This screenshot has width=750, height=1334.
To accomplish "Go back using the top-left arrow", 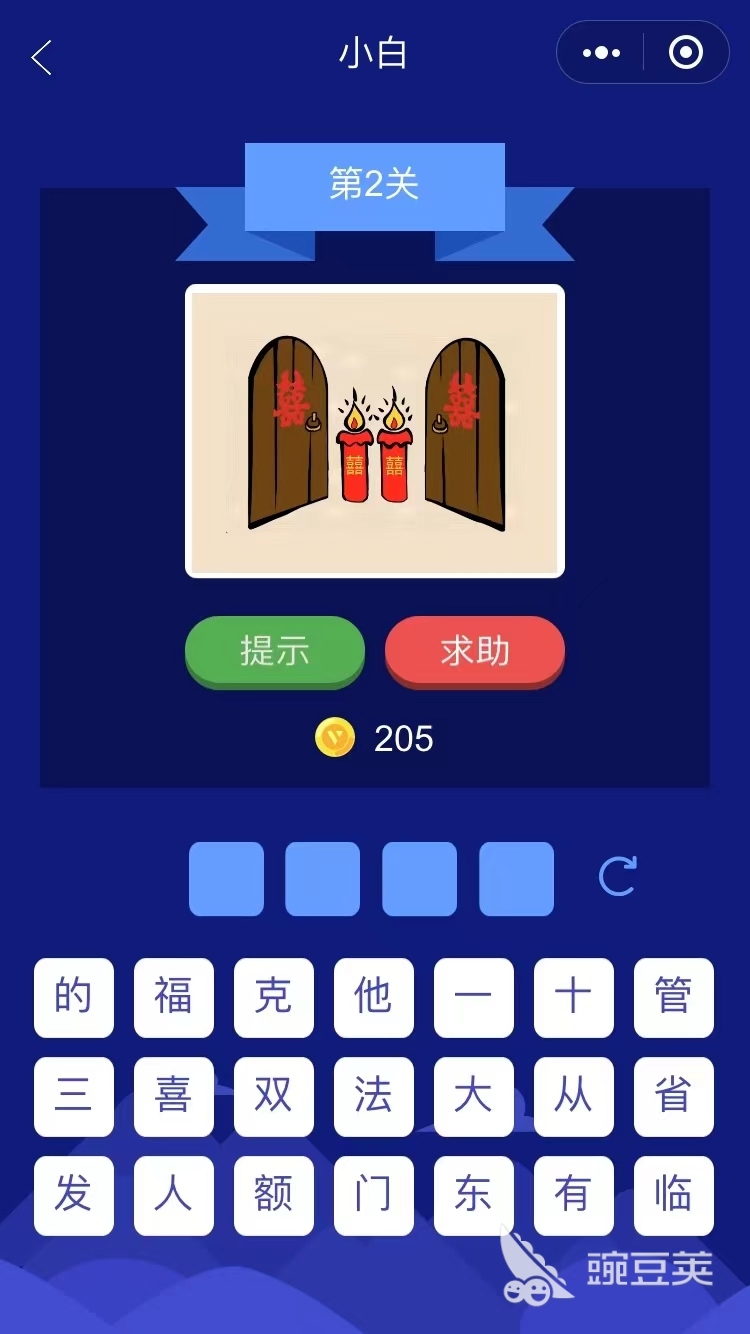I will [41, 57].
